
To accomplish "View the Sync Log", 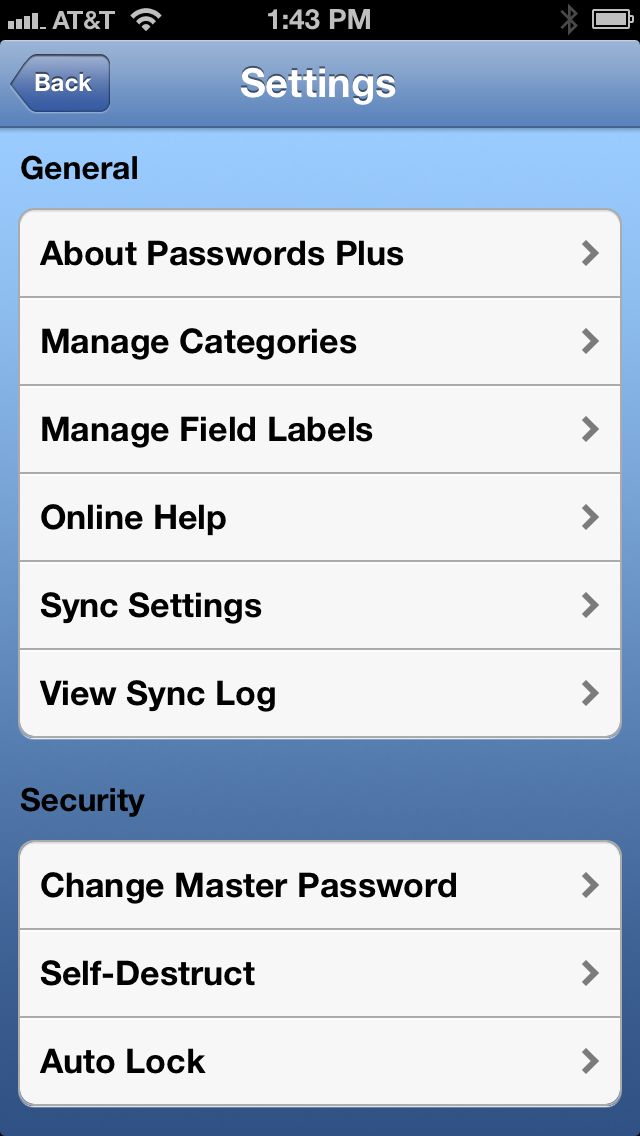I will tap(320, 694).
